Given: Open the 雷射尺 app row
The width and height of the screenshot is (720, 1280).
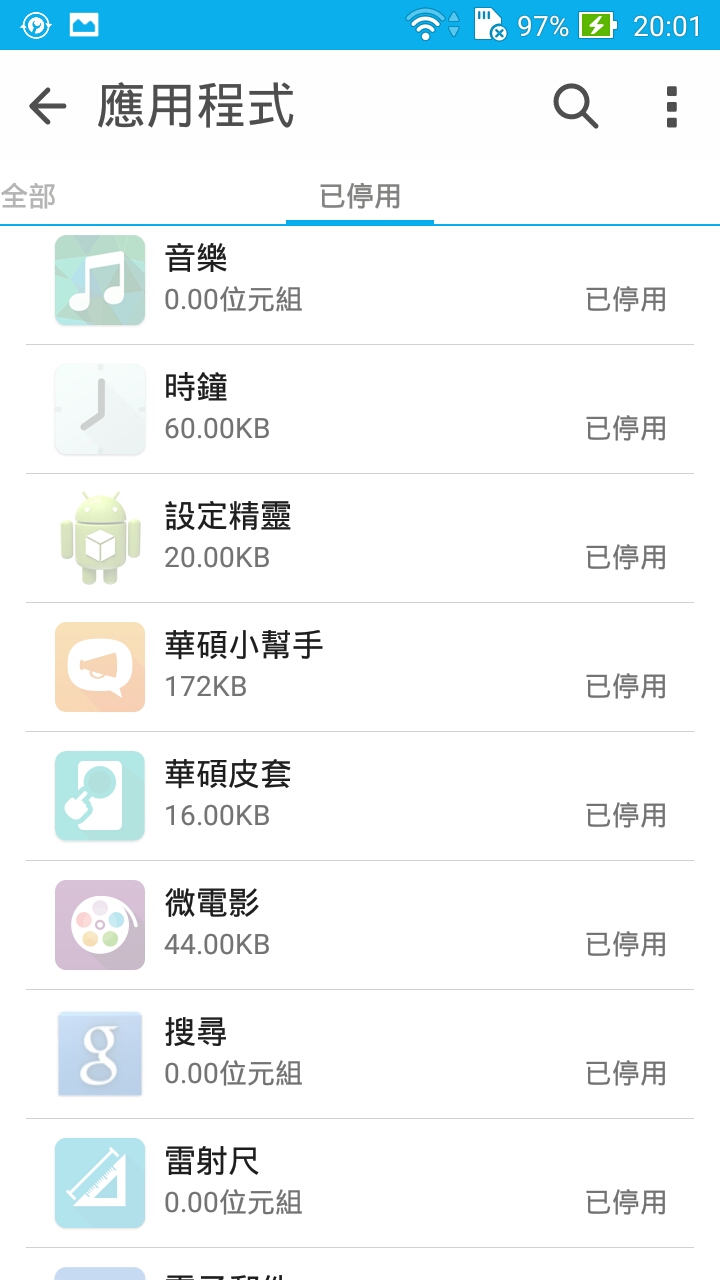Looking at the screenshot, I should tap(360, 1183).
